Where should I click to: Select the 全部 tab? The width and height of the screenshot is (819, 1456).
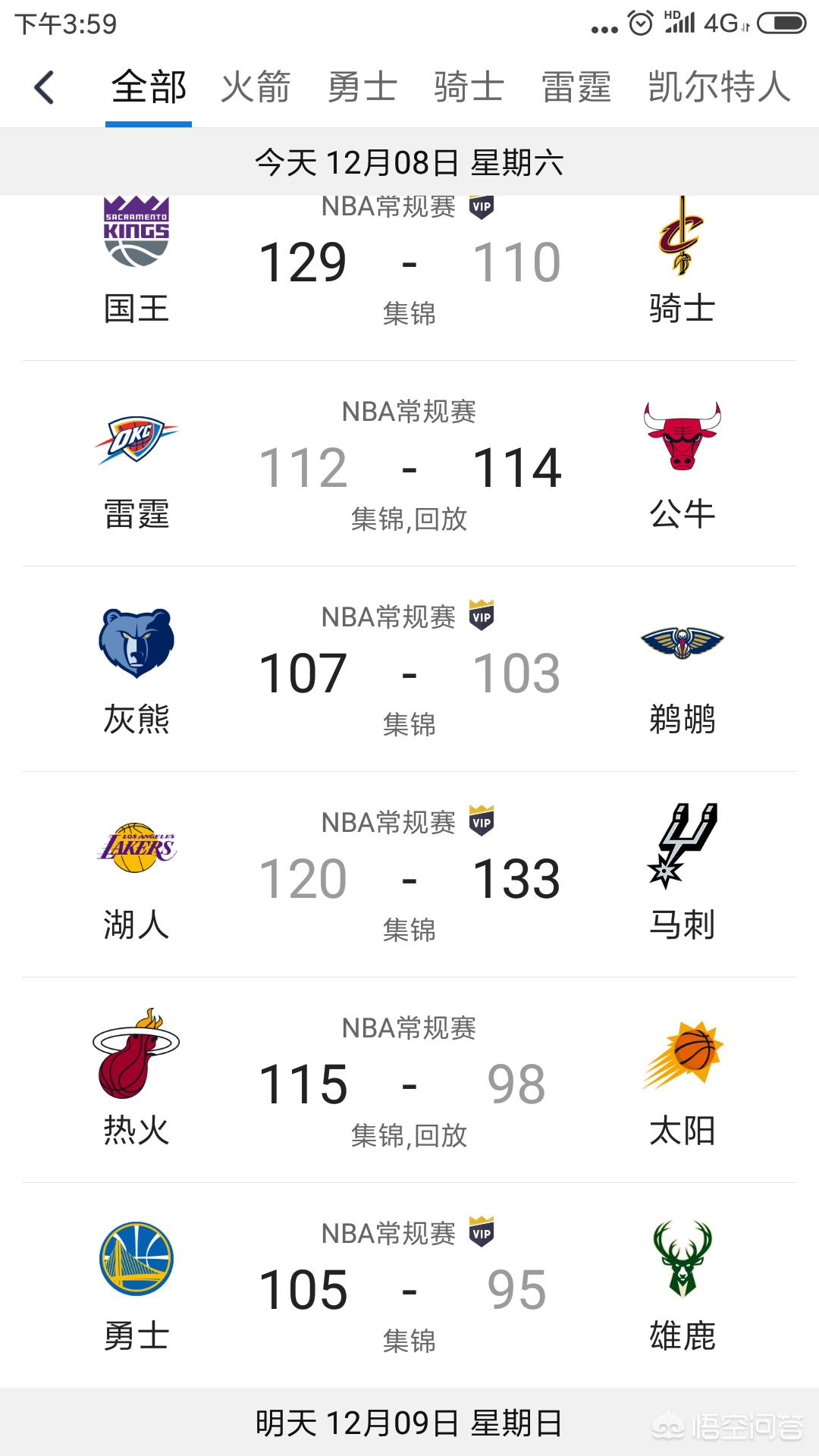pyautogui.click(x=149, y=87)
